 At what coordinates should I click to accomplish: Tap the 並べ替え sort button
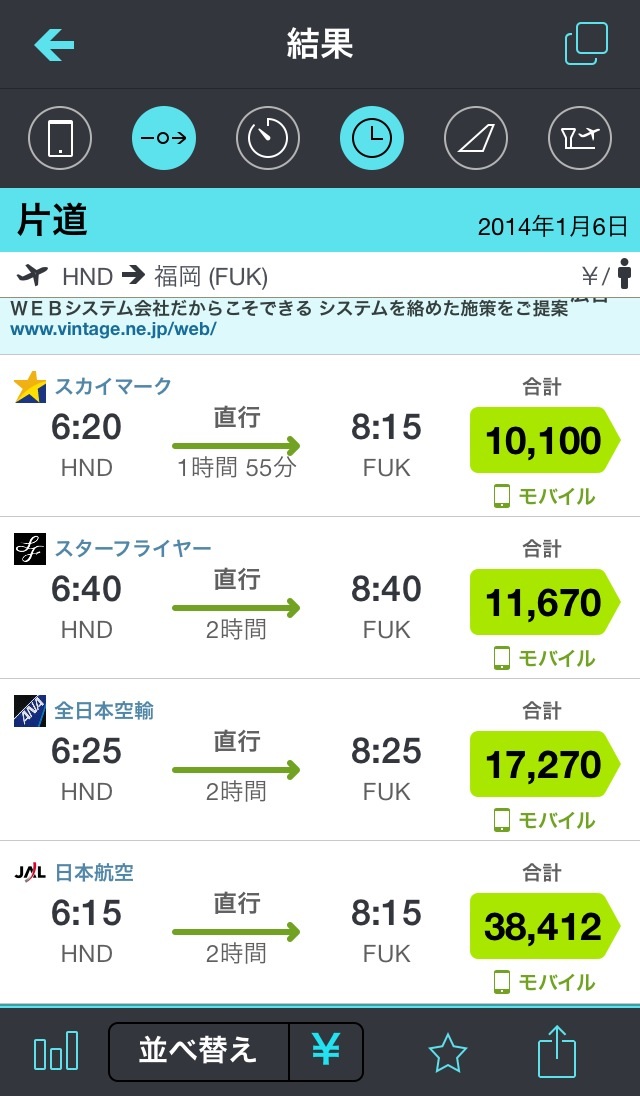click(198, 1051)
